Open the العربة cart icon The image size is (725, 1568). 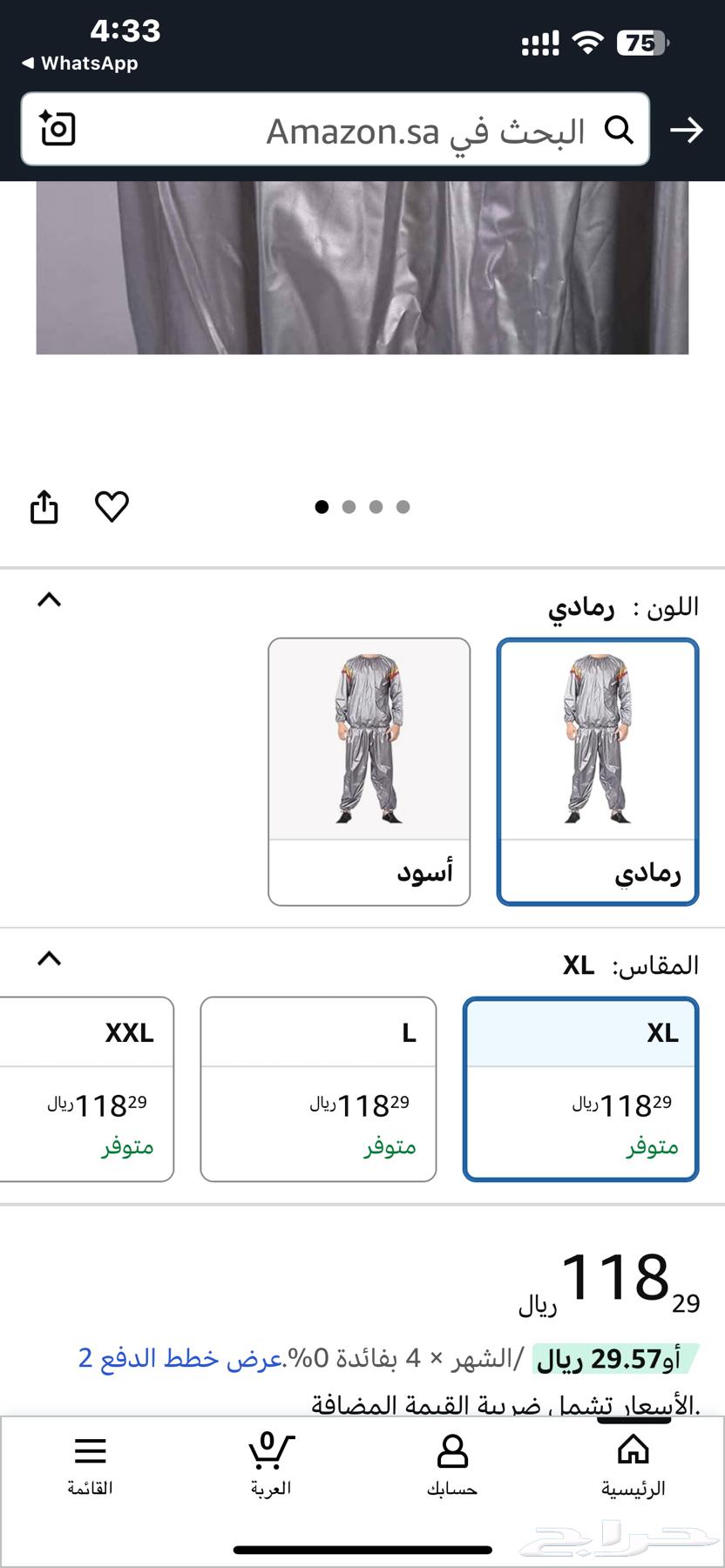(271, 1452)
